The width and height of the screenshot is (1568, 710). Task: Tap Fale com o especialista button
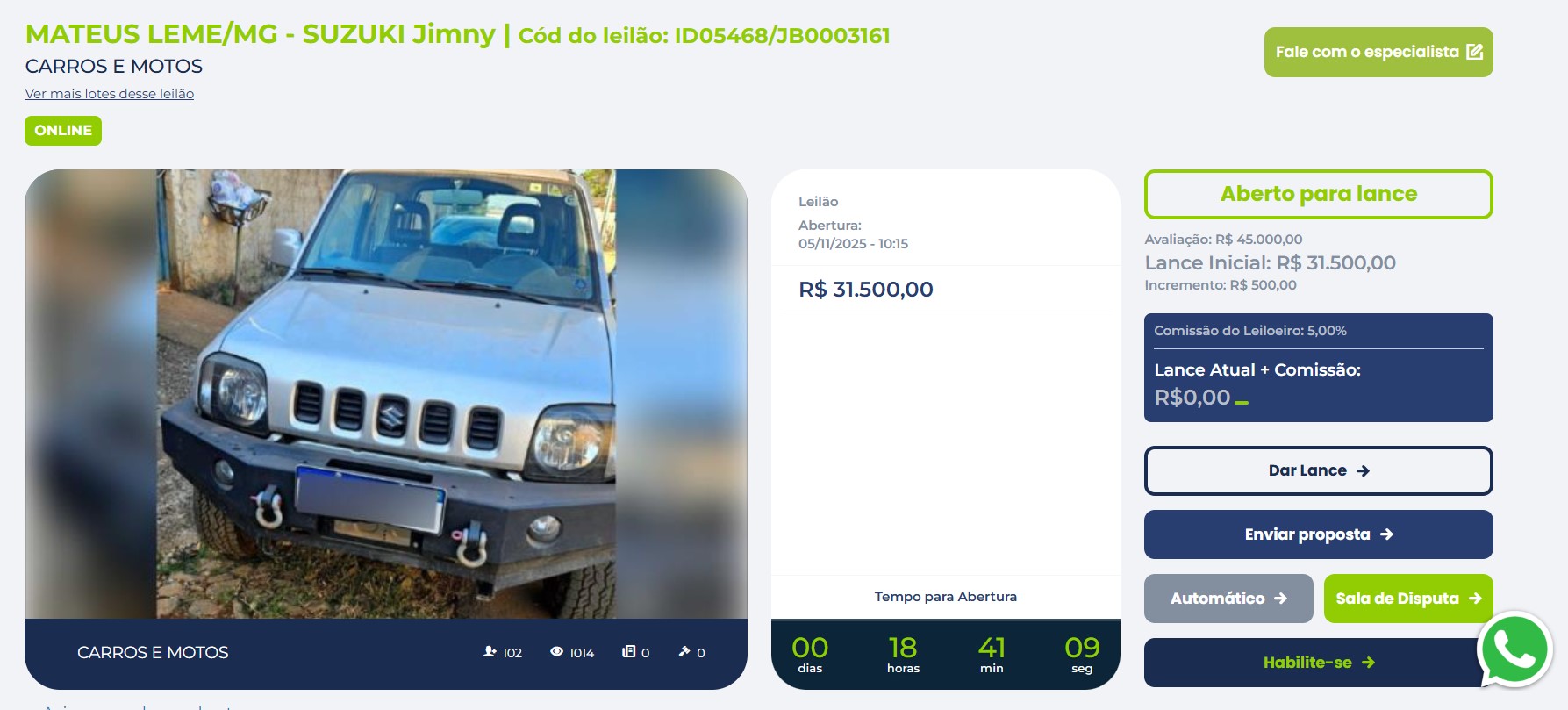tap(1378, 53)
